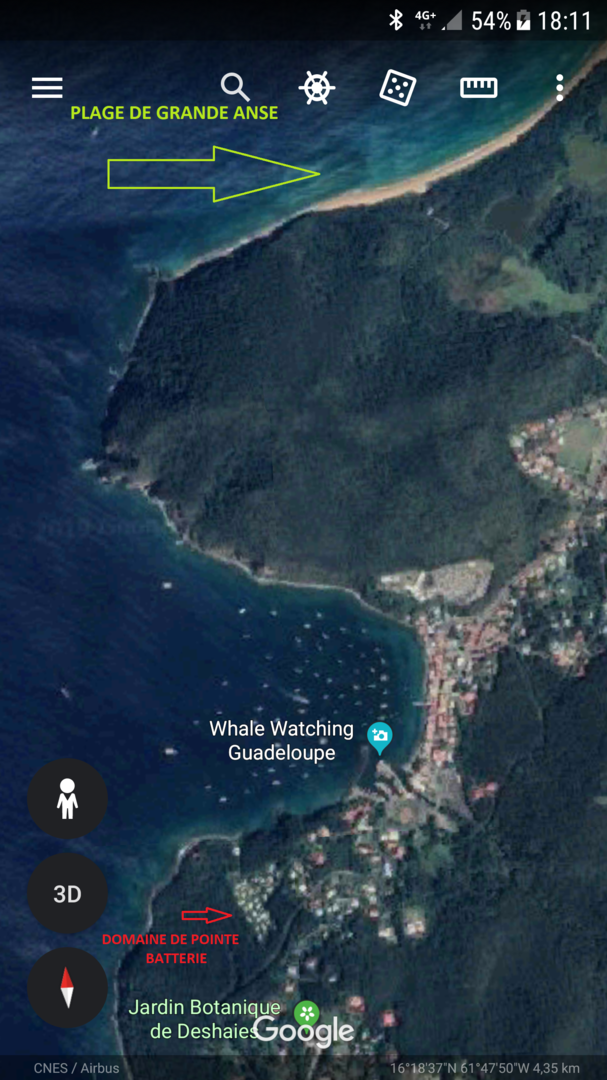Select the Jardin Botanique de Deshaies marker
This screenshot has width=607, height=1080.
pyautogui.click(x=307, y=1013)
